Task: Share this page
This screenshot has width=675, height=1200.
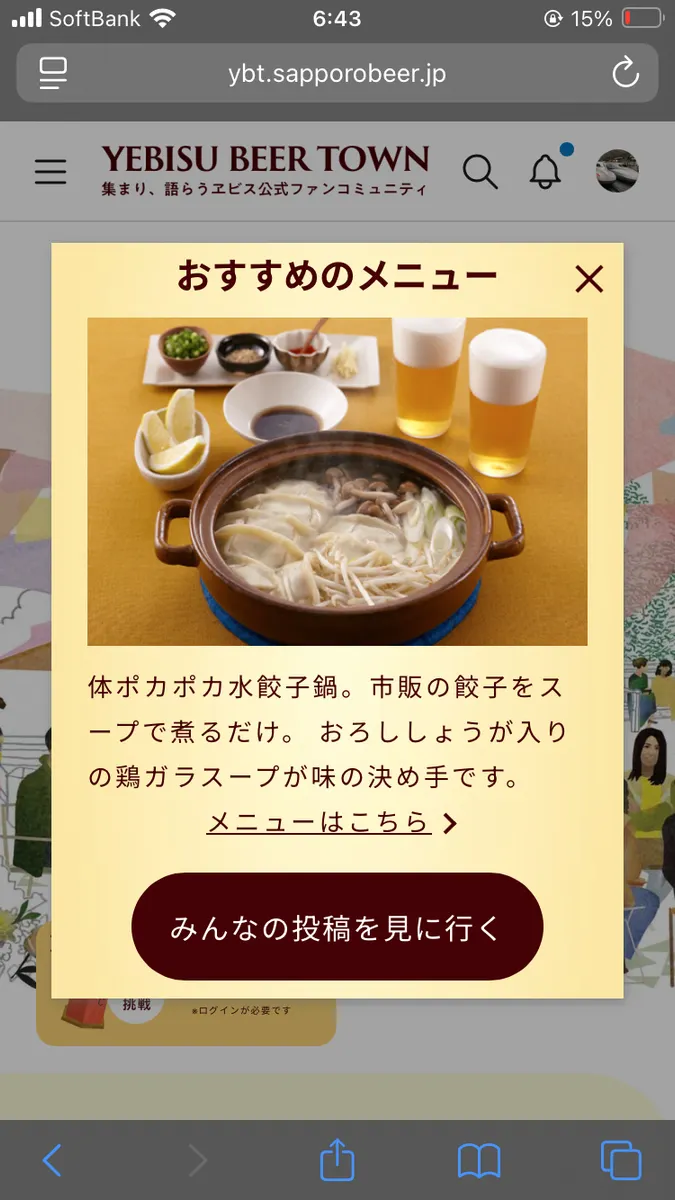Action: point(337,1160)
